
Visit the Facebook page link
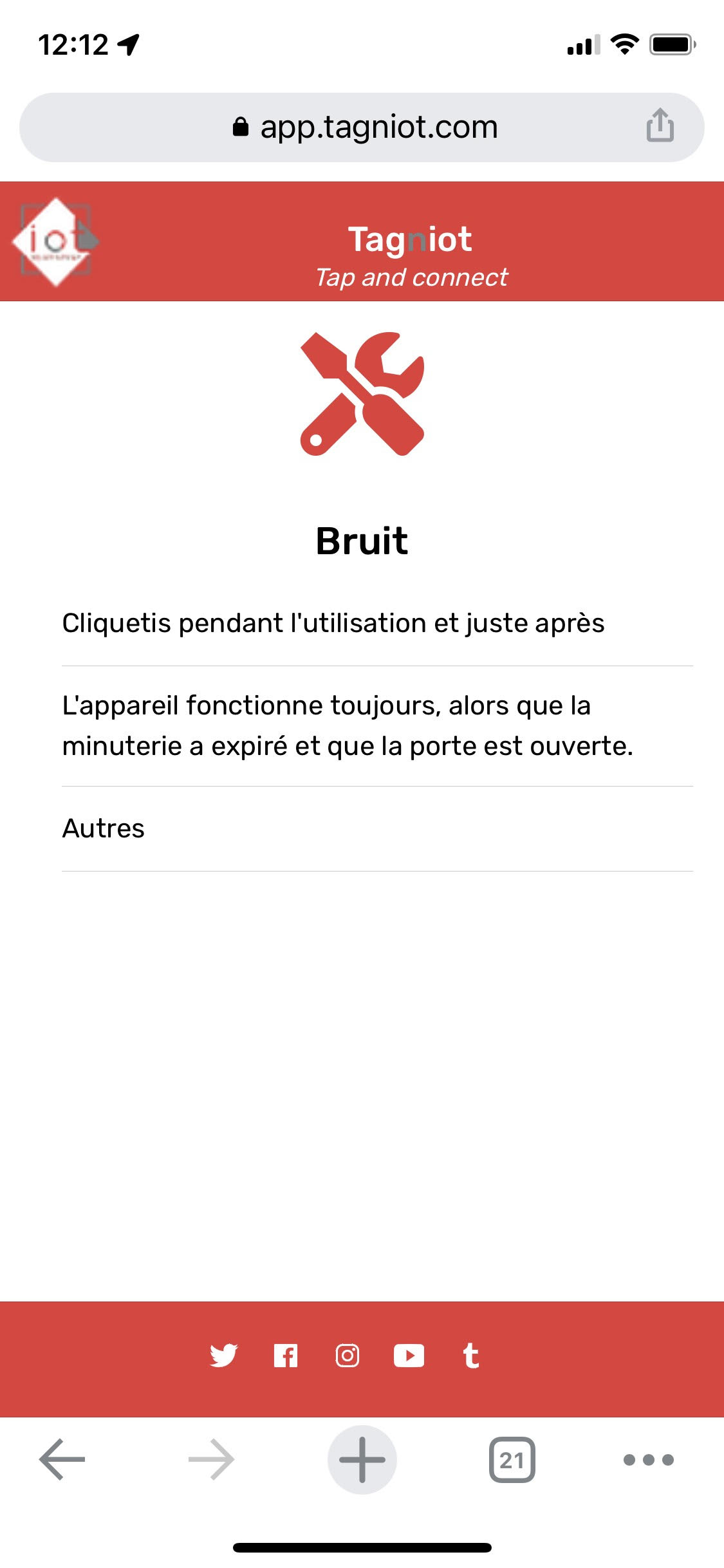286,1356
